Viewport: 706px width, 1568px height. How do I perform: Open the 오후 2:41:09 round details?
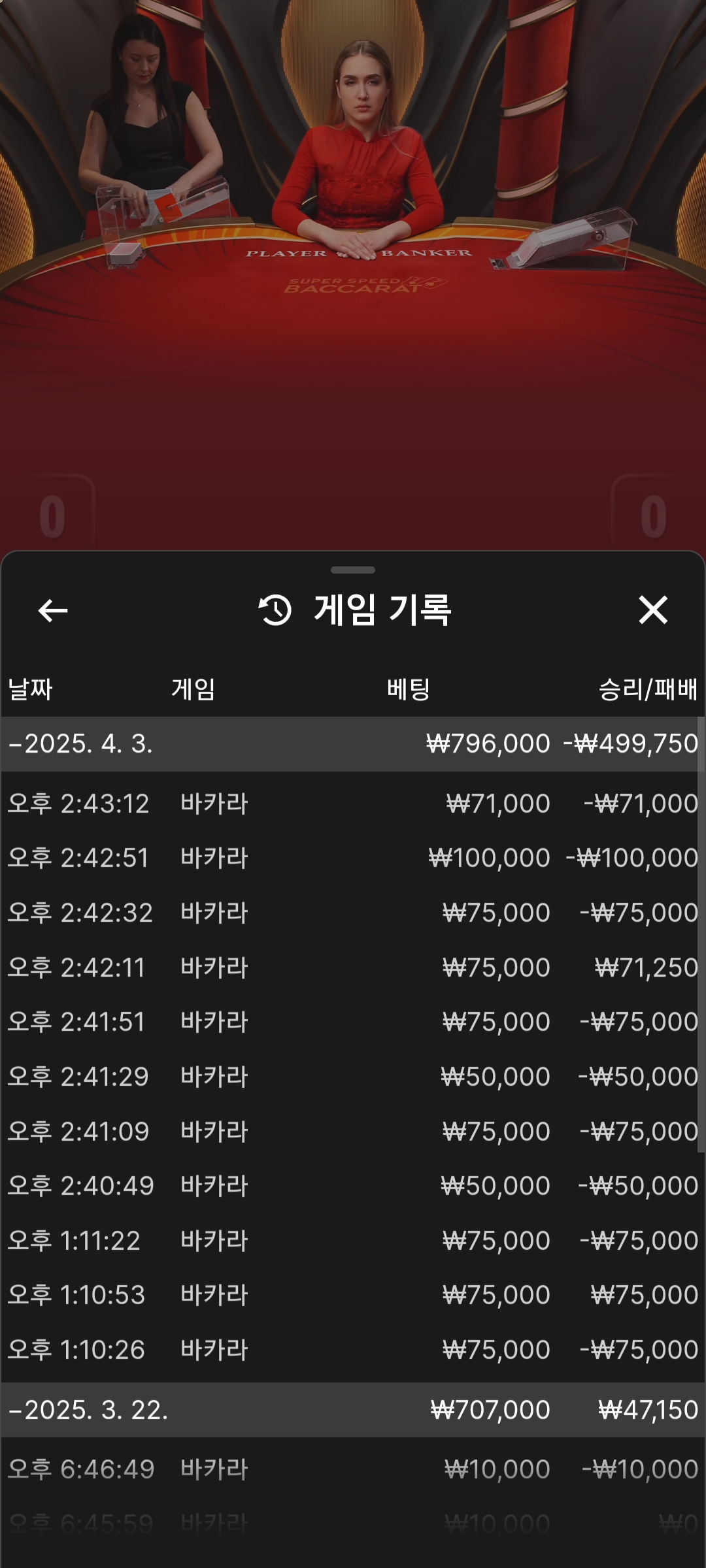353,1132
